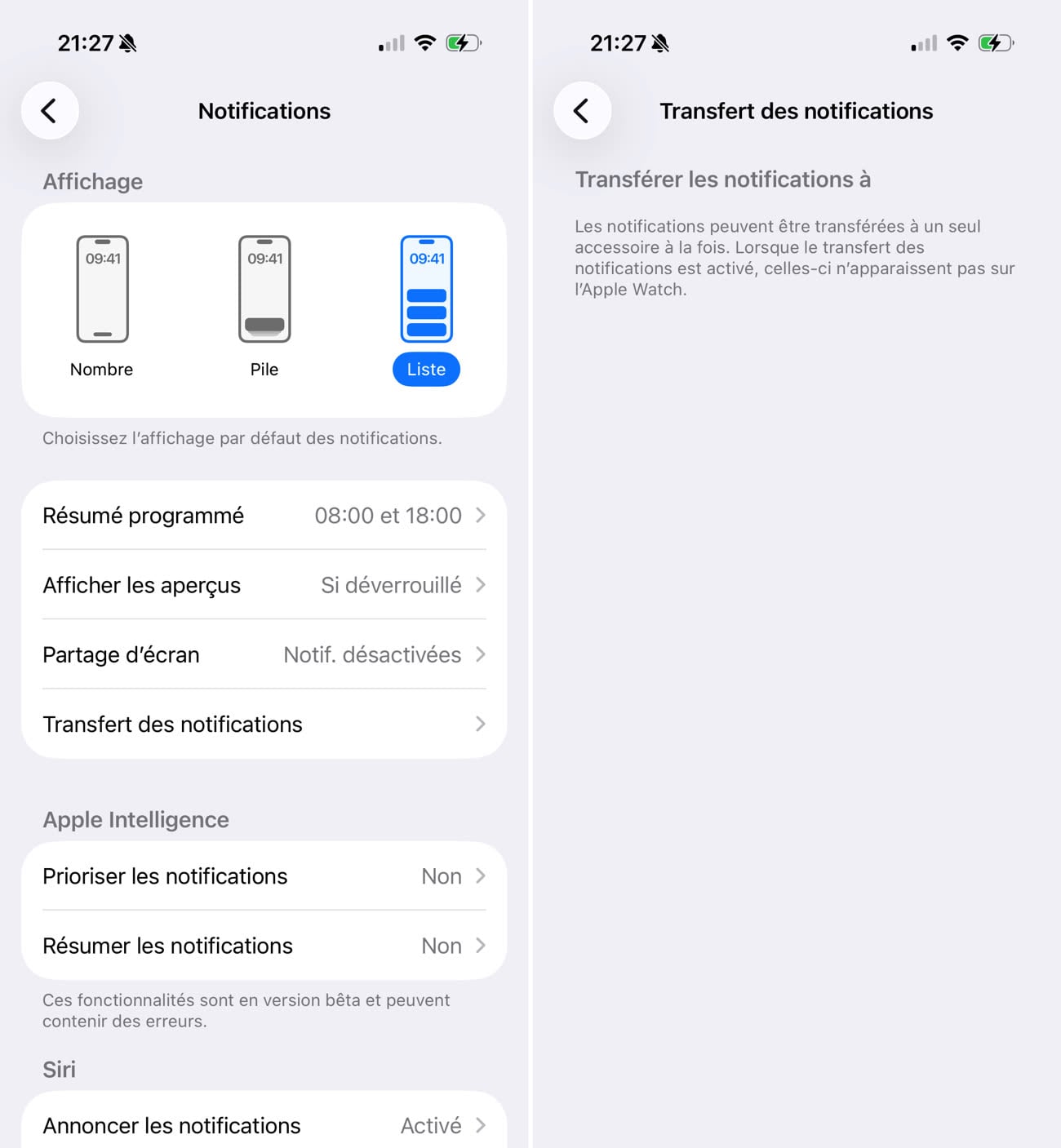Open Afficher les aperçus option
Viewport: 1061px width, 1148px height.
(264, 585)
